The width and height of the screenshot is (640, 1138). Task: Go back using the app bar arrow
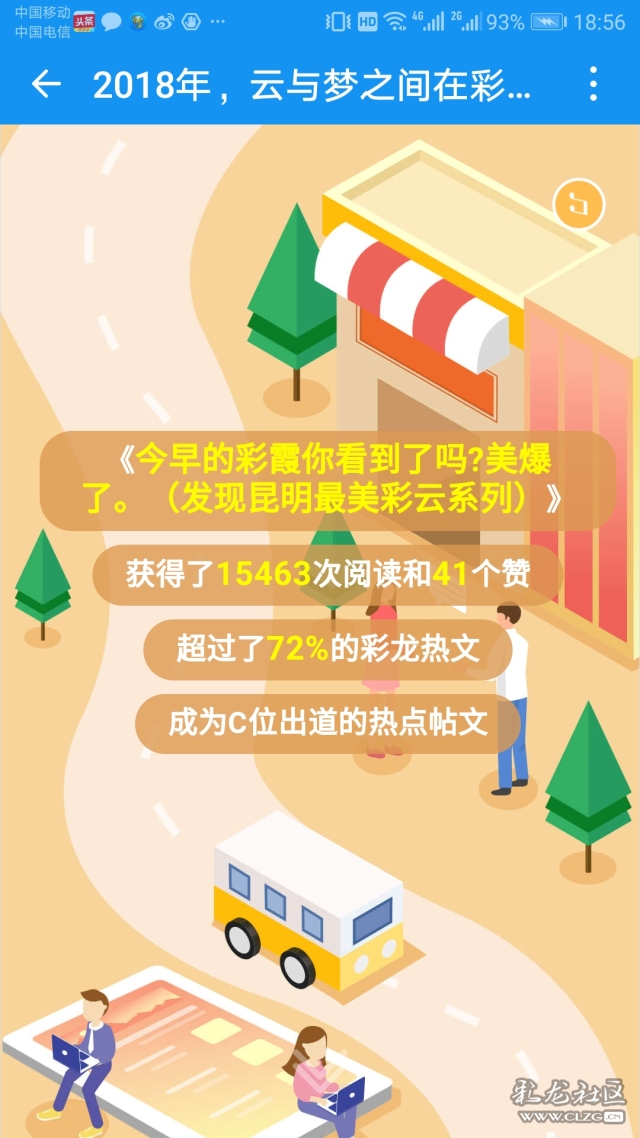(46, 85)
